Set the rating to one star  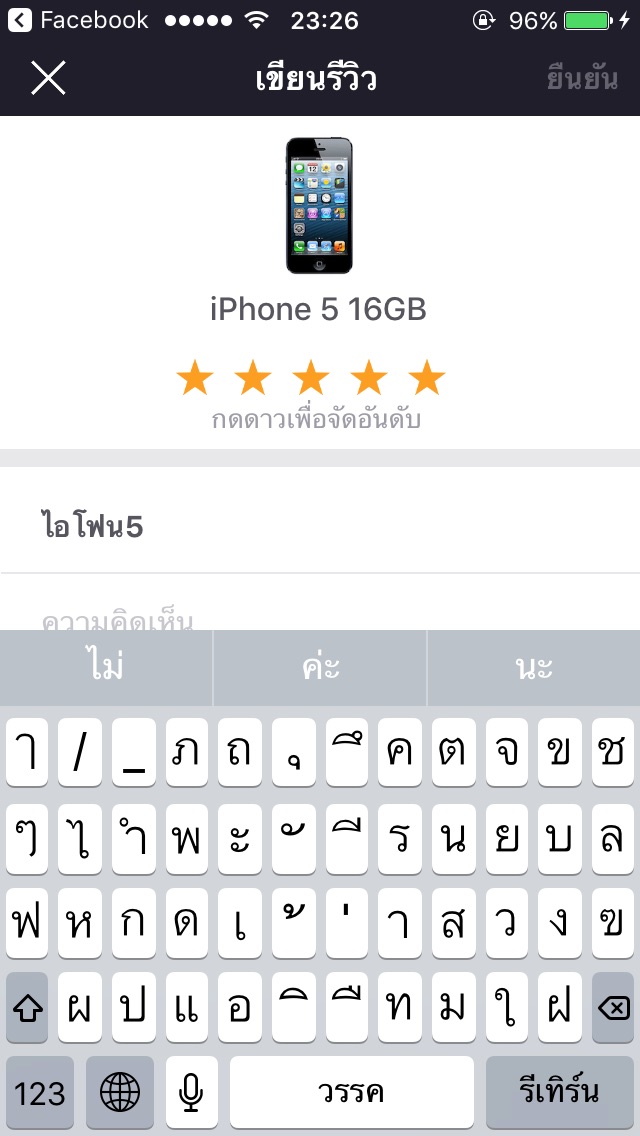pos(194,379)
